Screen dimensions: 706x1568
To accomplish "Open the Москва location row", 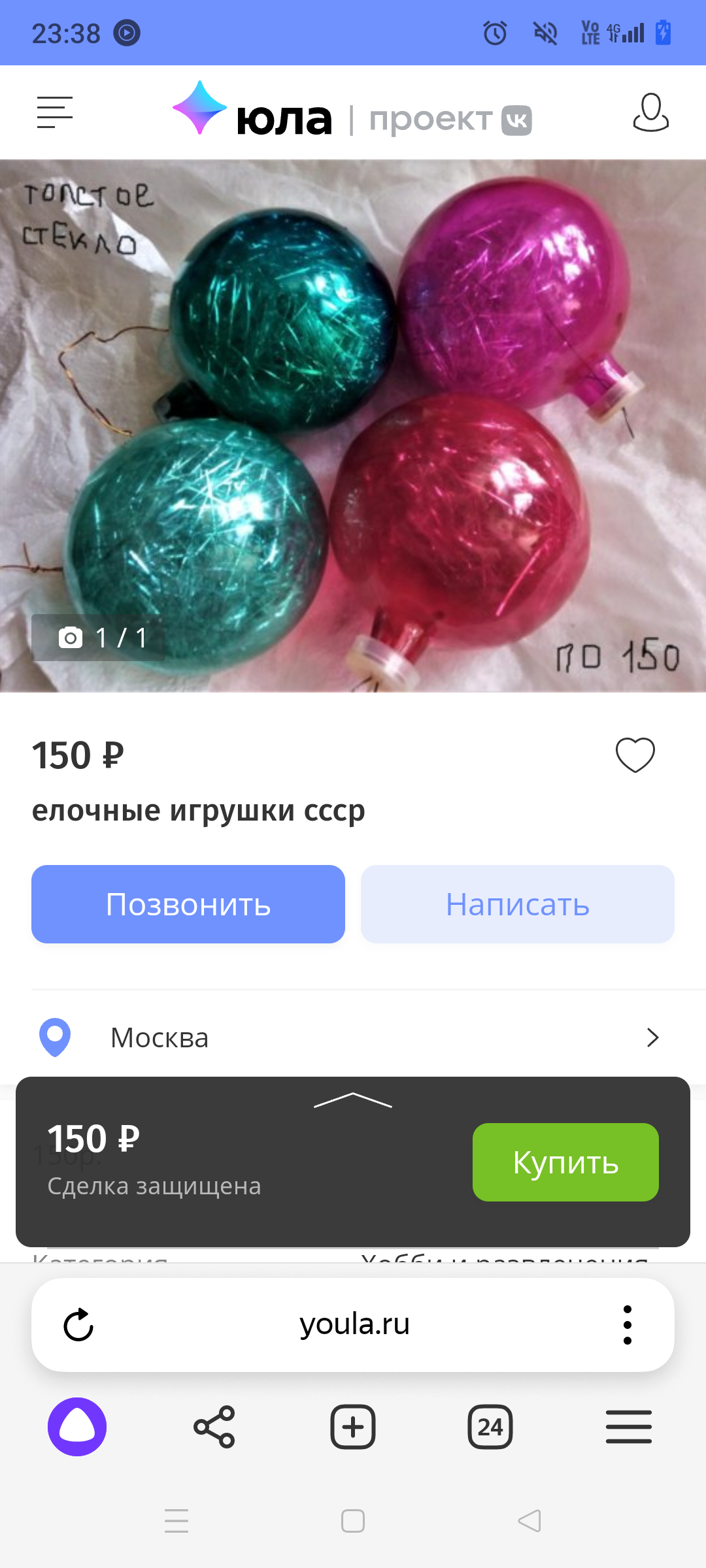I will tap(353, 1037).
